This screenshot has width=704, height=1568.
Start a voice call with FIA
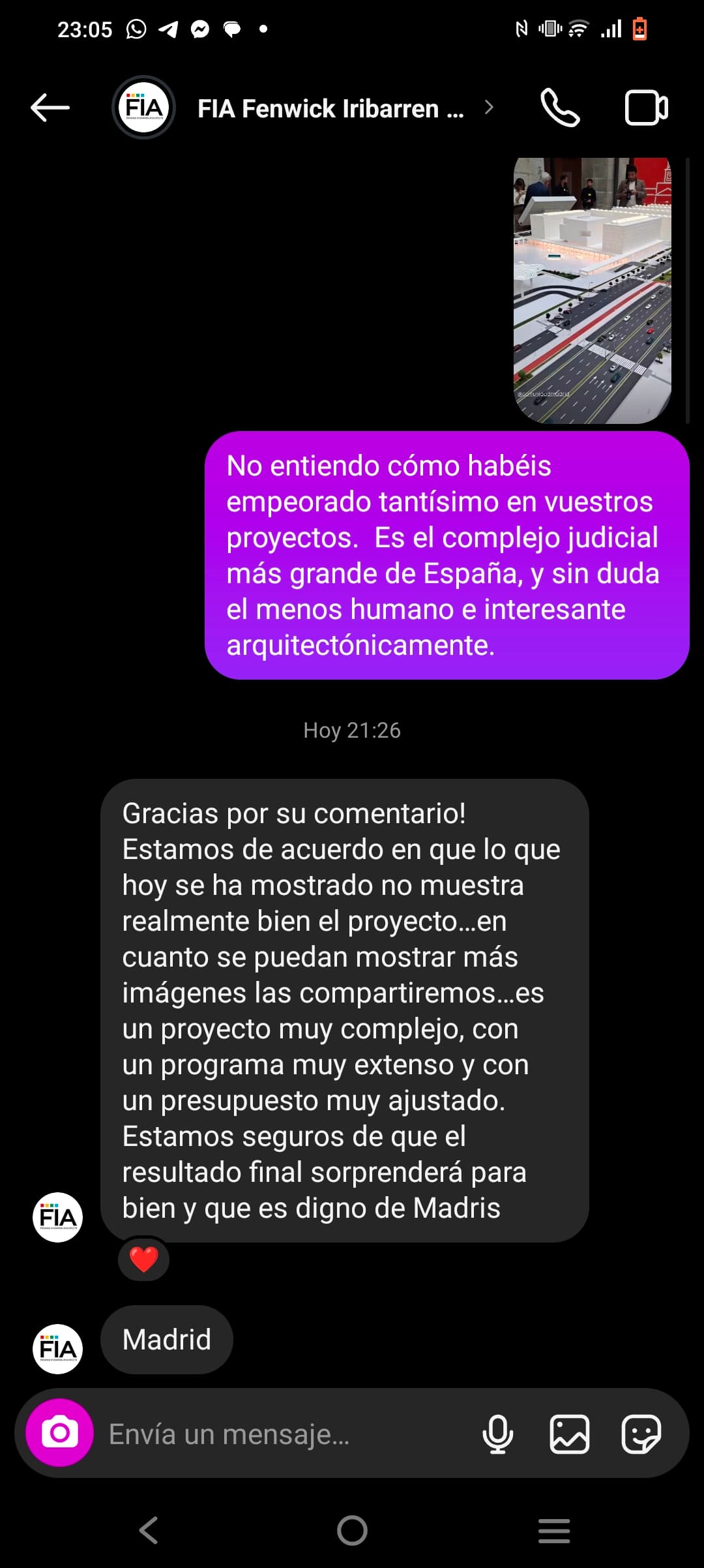pos(560,108)
